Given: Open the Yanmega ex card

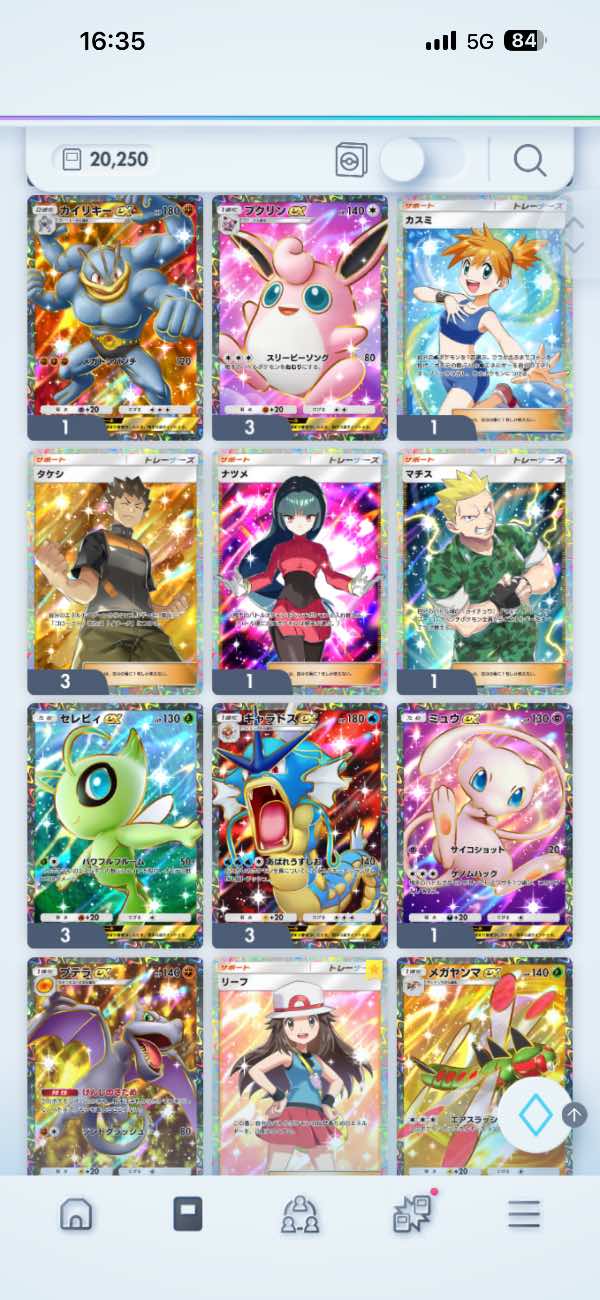Looking at the screenshot, I should pos(460,1065).
